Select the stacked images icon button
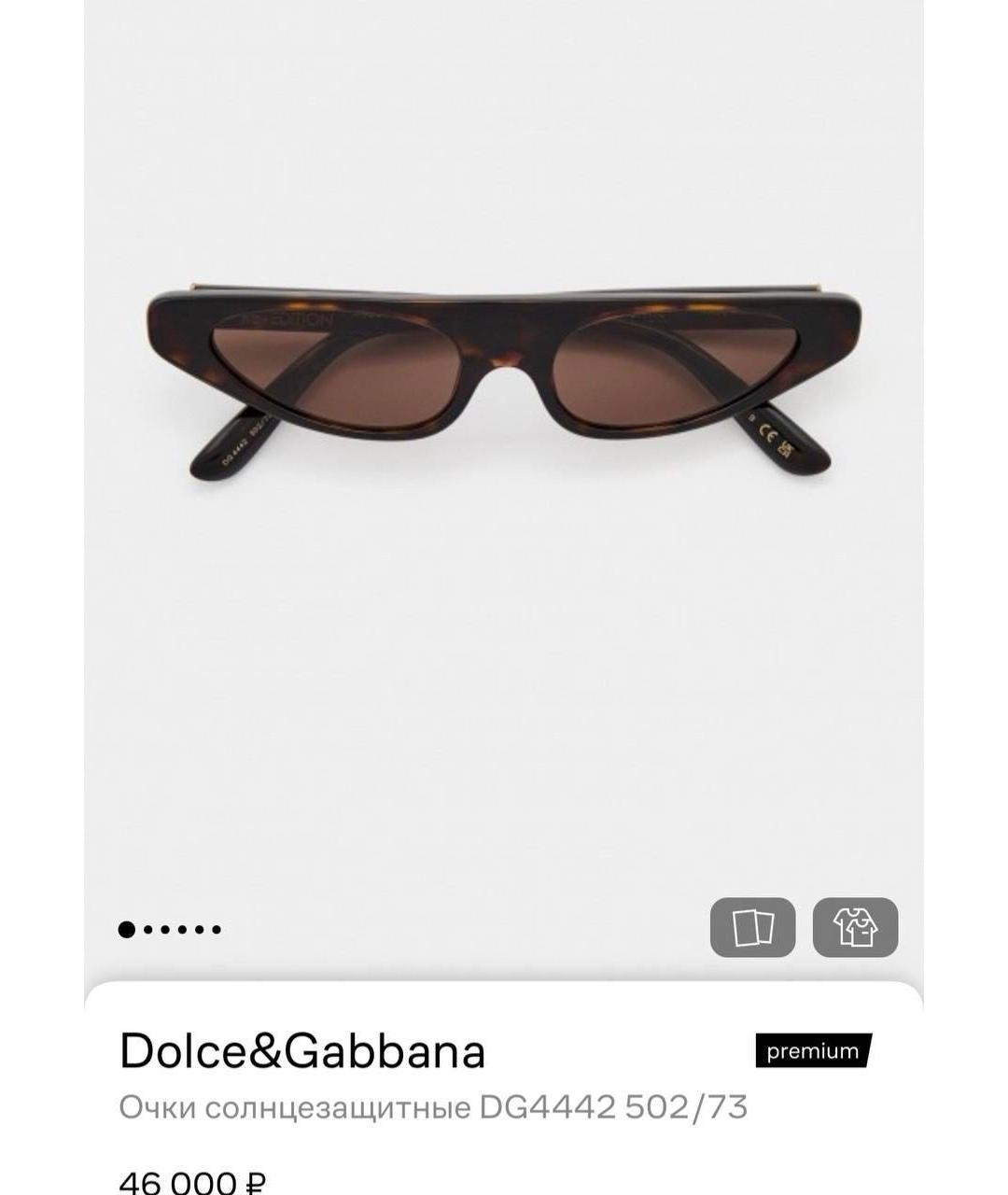The width and height of the screenshot is (1008, 1195). click(756, 929)
